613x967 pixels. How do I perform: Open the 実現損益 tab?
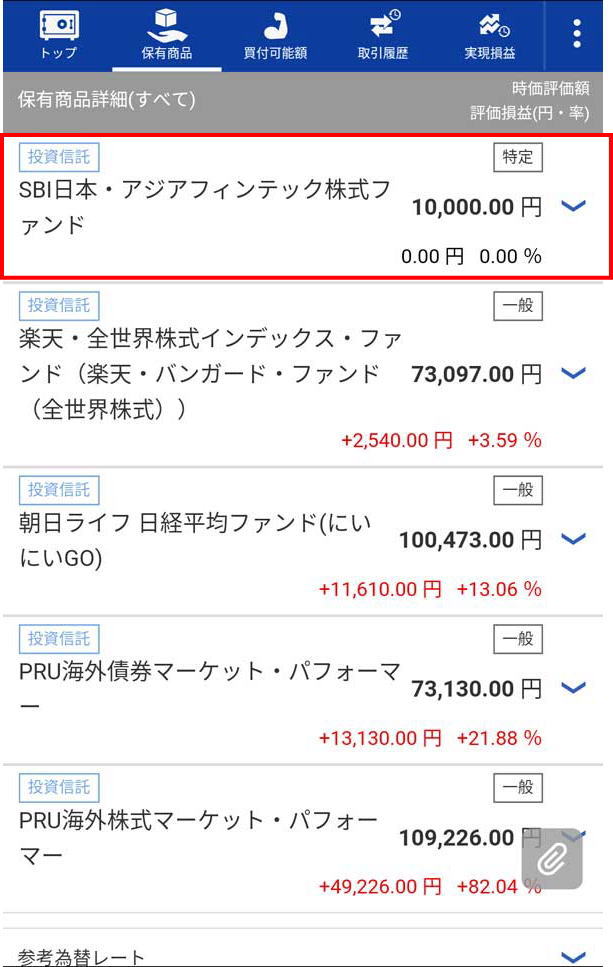coord(490,36)
